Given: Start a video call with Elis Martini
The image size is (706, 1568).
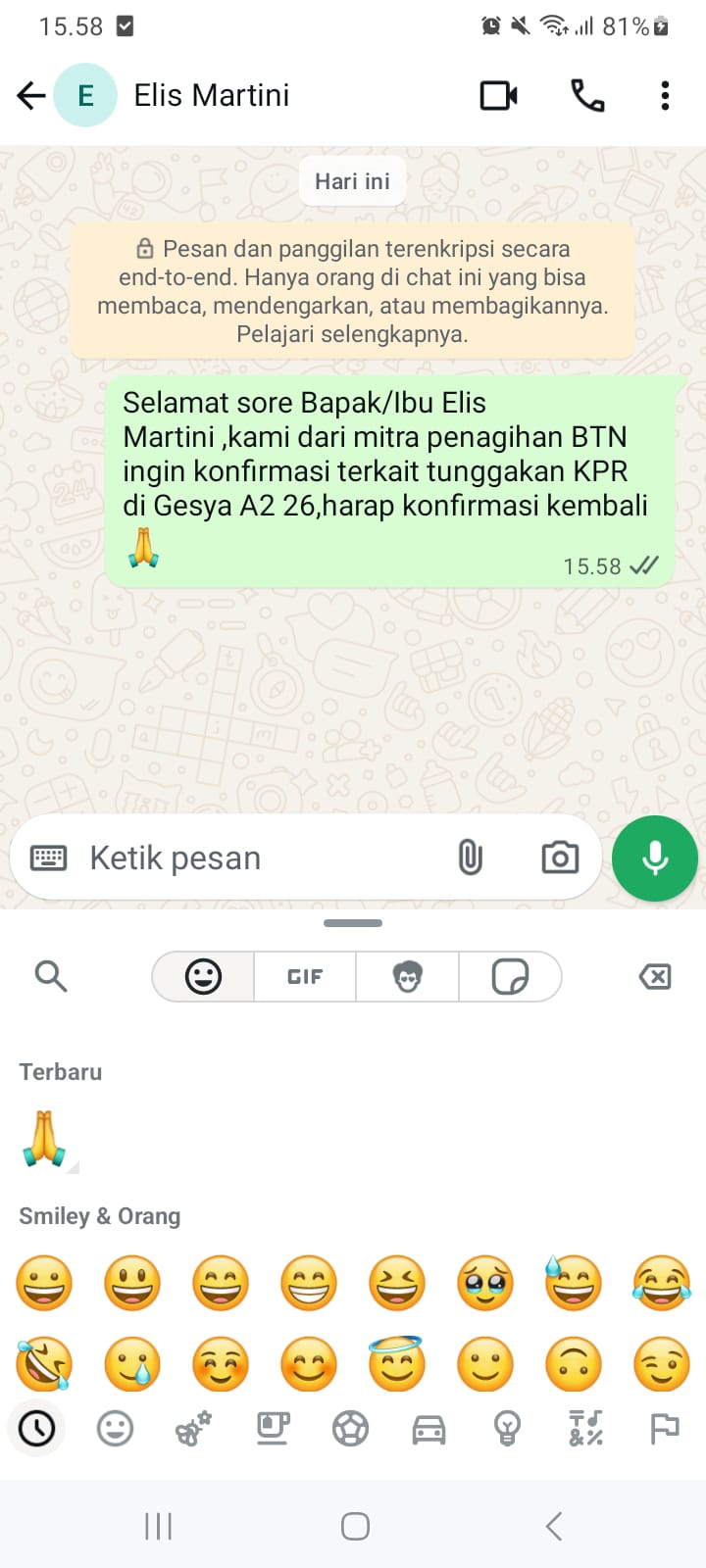Looking at the screenshot, I should coord(498,95).
